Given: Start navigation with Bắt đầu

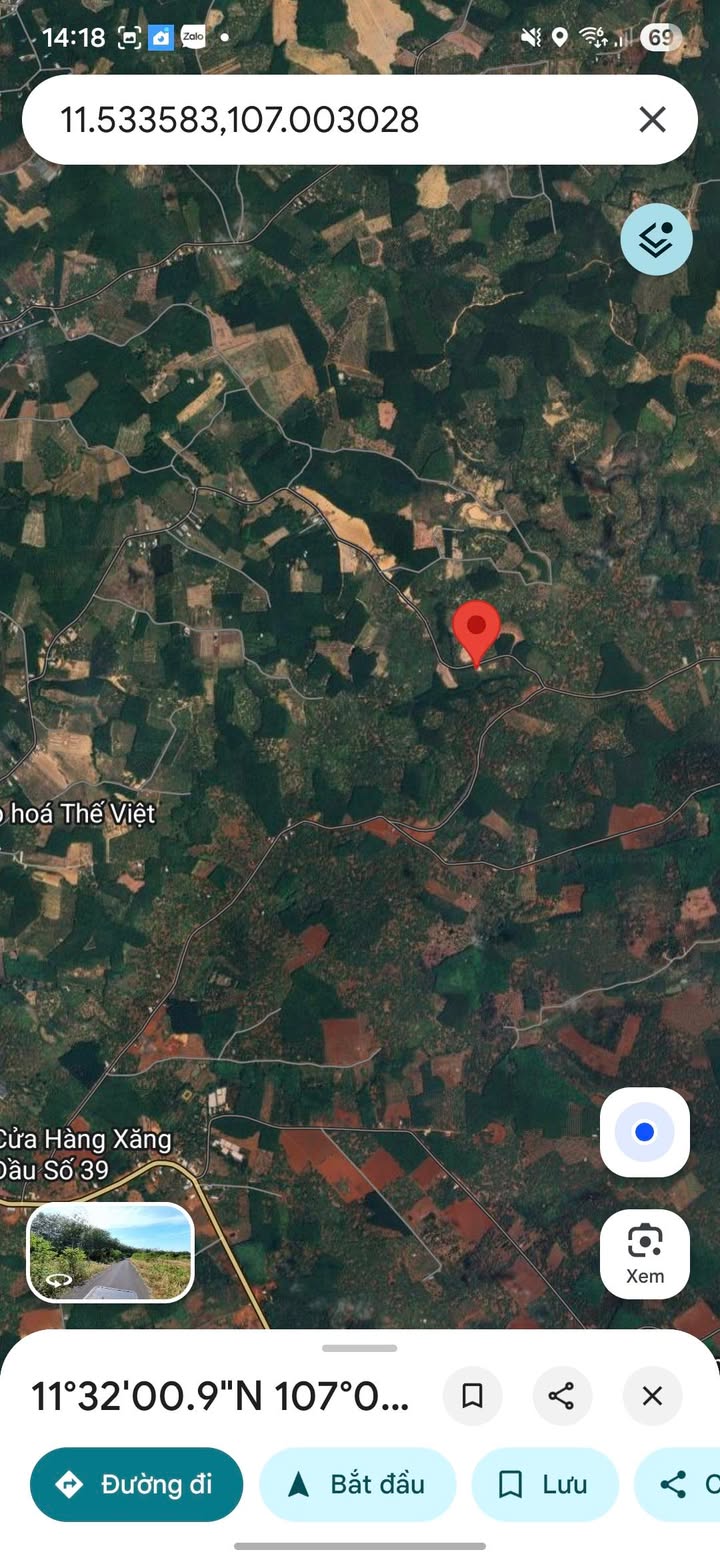Looking at the screenshot, I should 357,1485.
